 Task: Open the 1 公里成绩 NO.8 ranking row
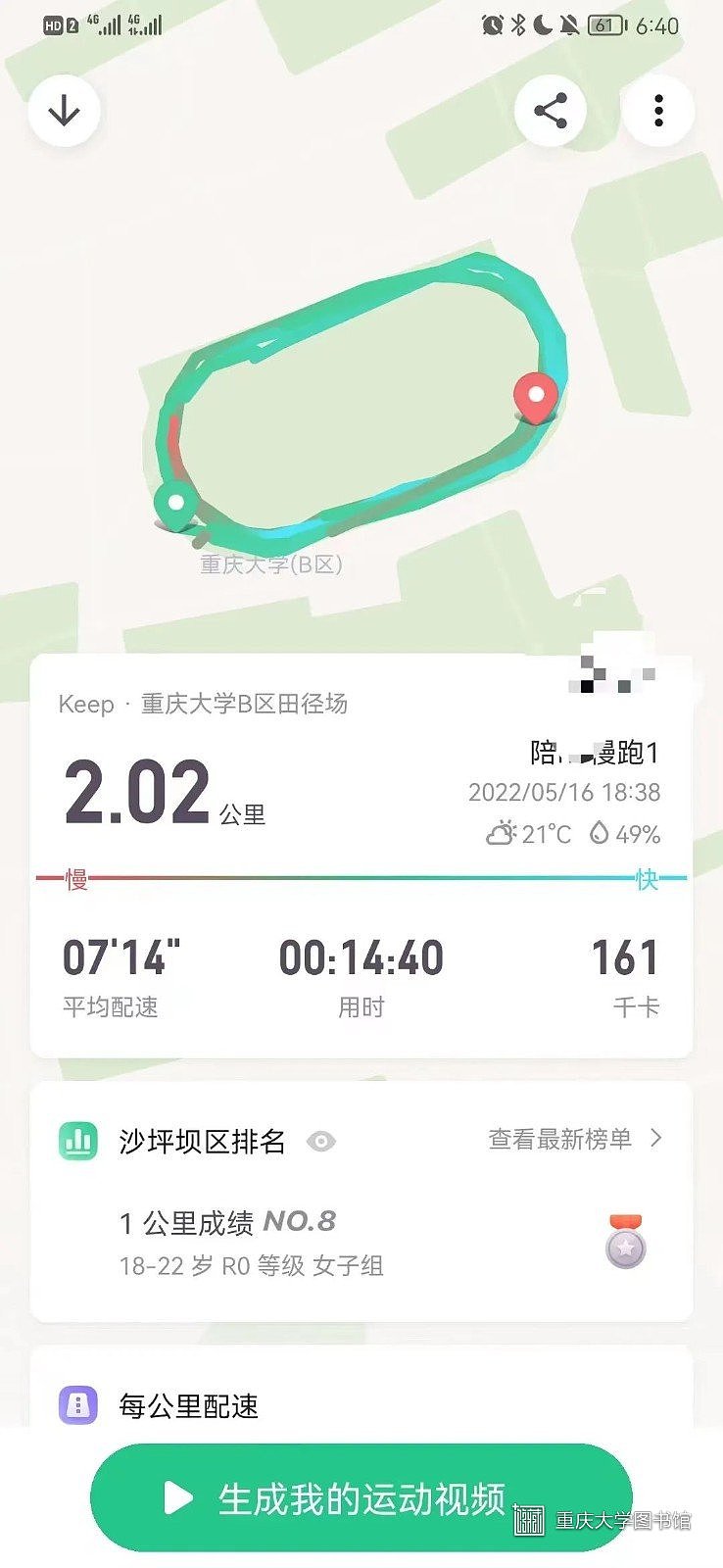[361, 1243]
